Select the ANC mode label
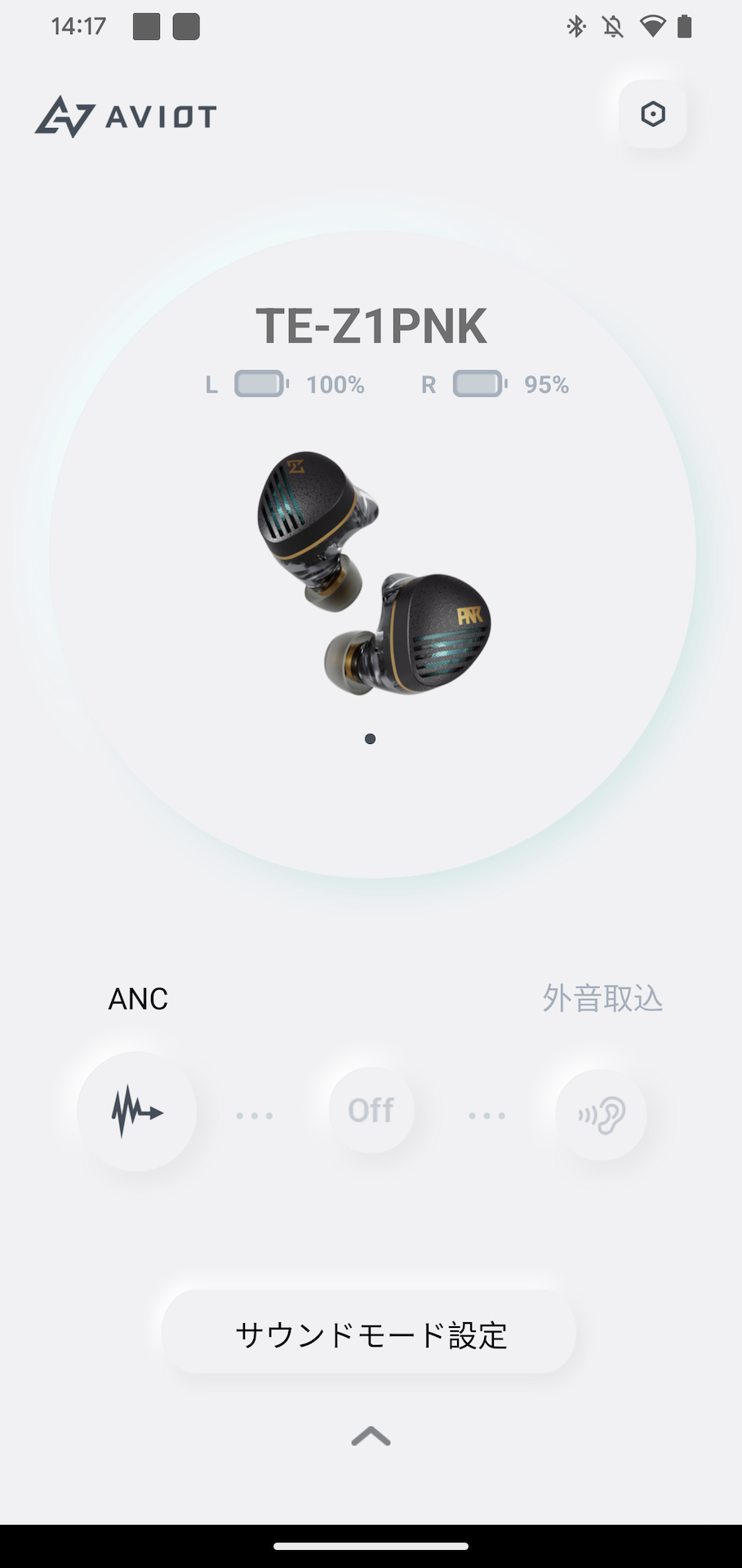 (138, 998)
